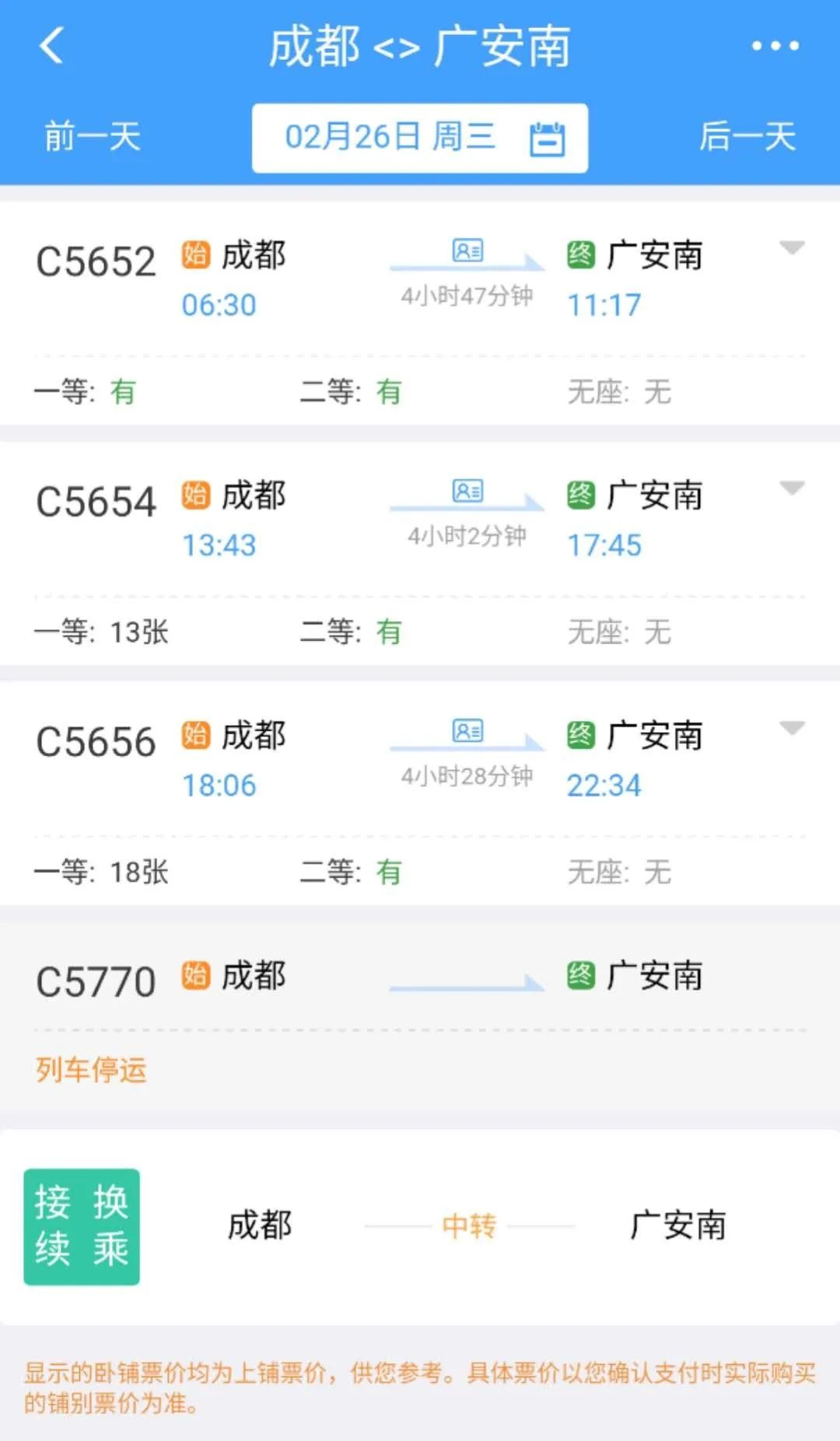Click the orange 始 origin badge on C5770

click(197, 974)
